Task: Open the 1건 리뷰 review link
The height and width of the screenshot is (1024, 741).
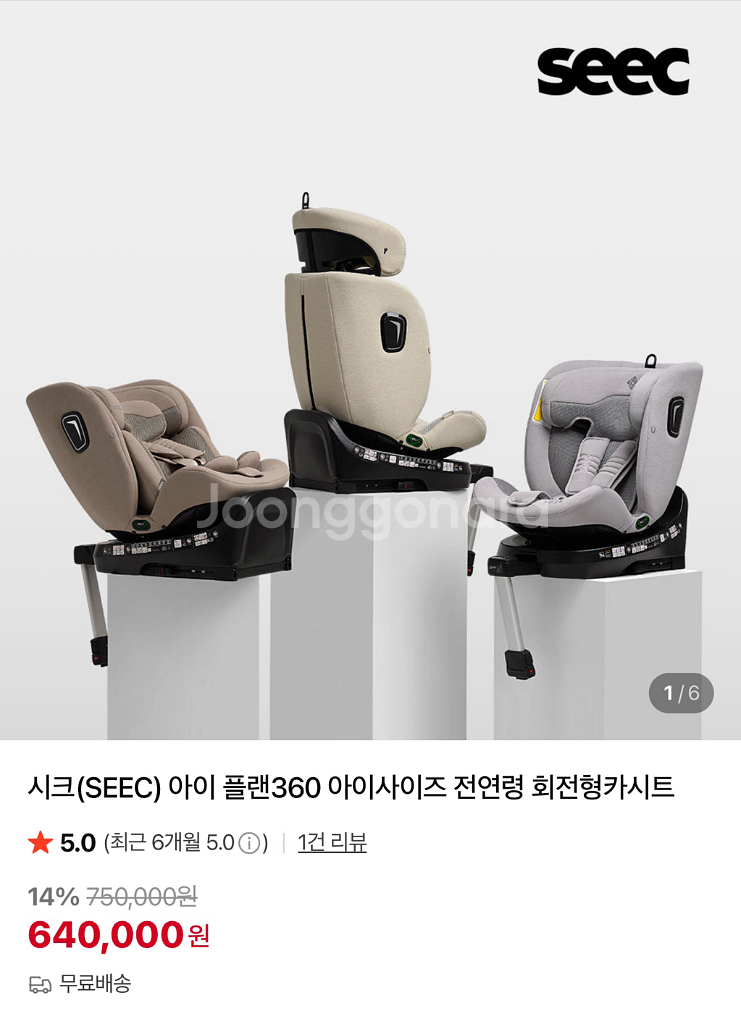Action: [332, 843]
